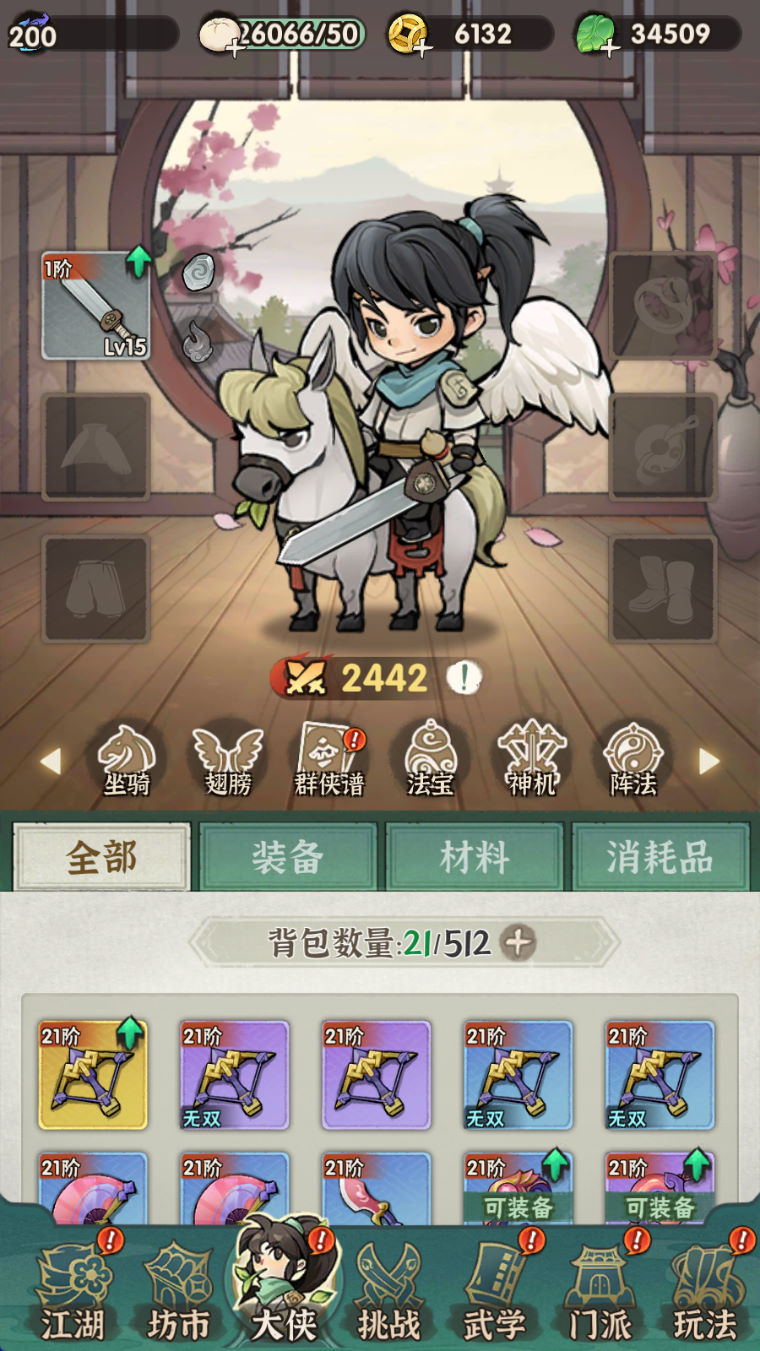Switch to the 装备 tab
The height and width of the screenshot is (1351, 760).
point(287,857)
